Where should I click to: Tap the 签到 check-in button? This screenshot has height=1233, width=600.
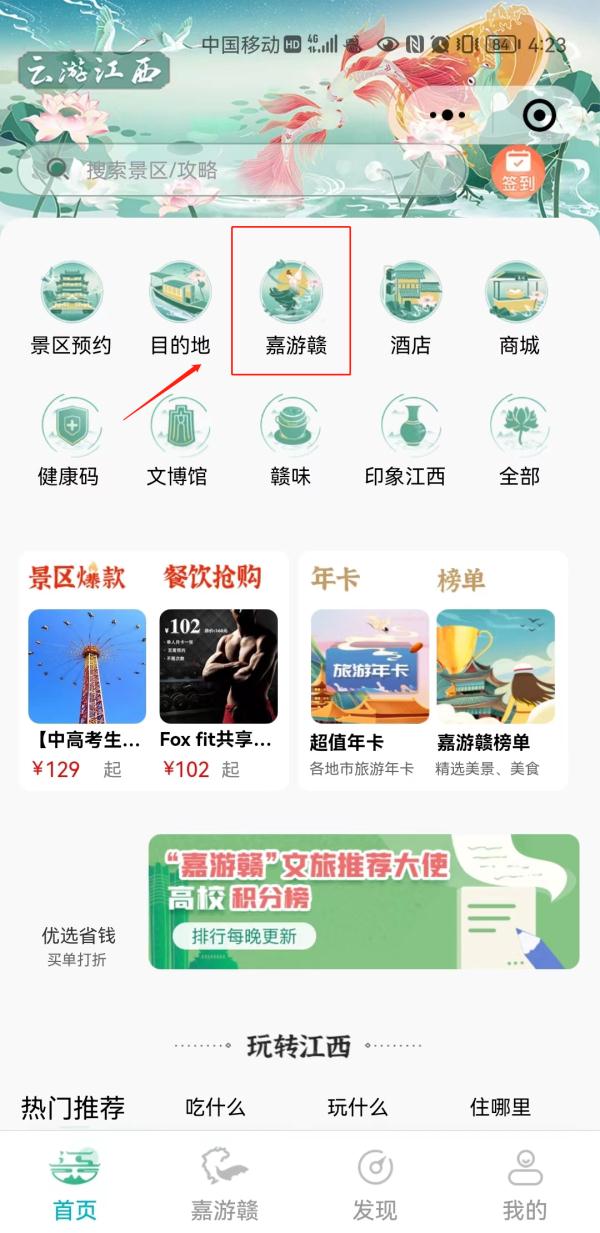tap(518, 170)
